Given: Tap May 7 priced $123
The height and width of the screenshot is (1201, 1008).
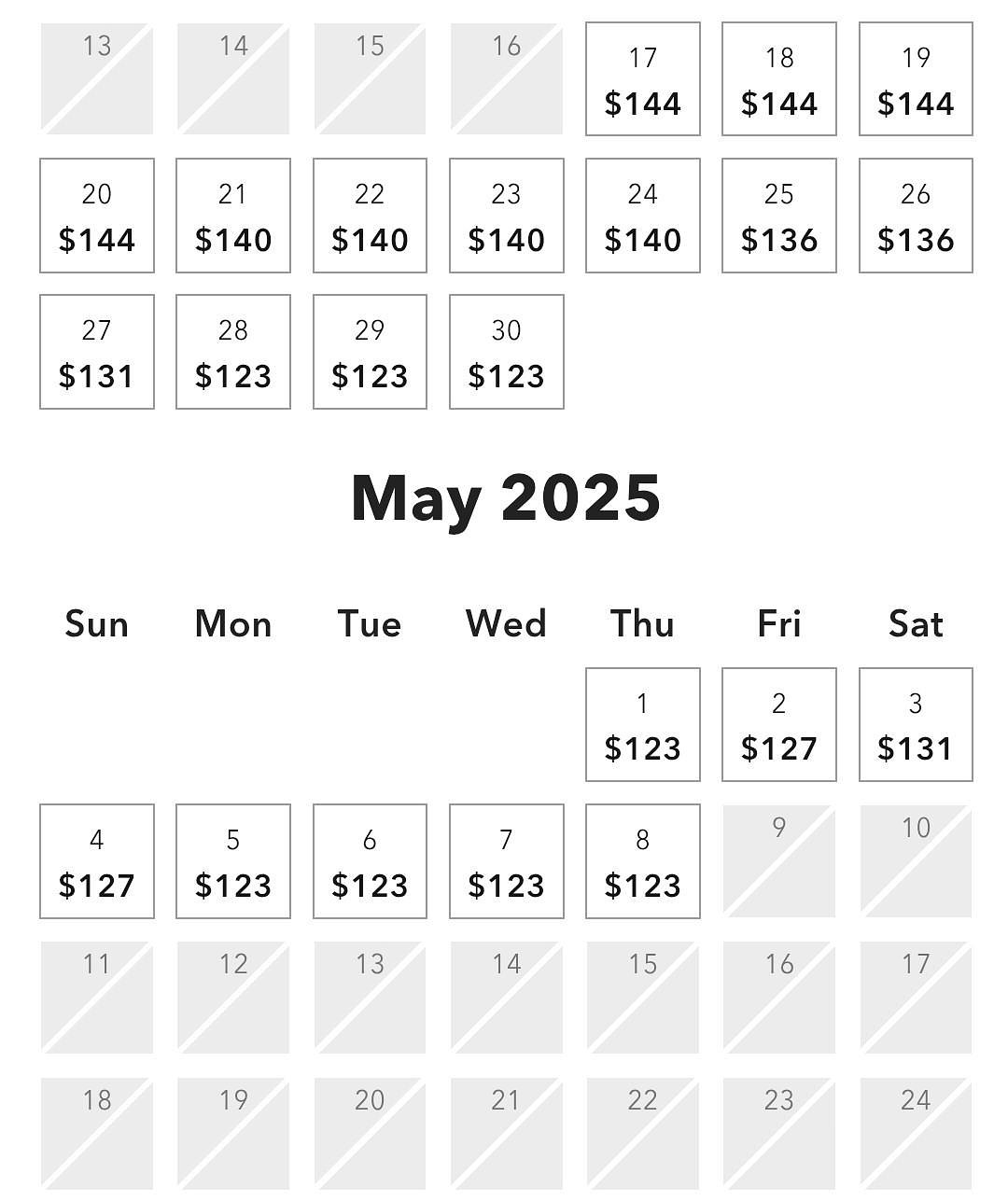Looking at the screenshot, I should tap(507, 861).
